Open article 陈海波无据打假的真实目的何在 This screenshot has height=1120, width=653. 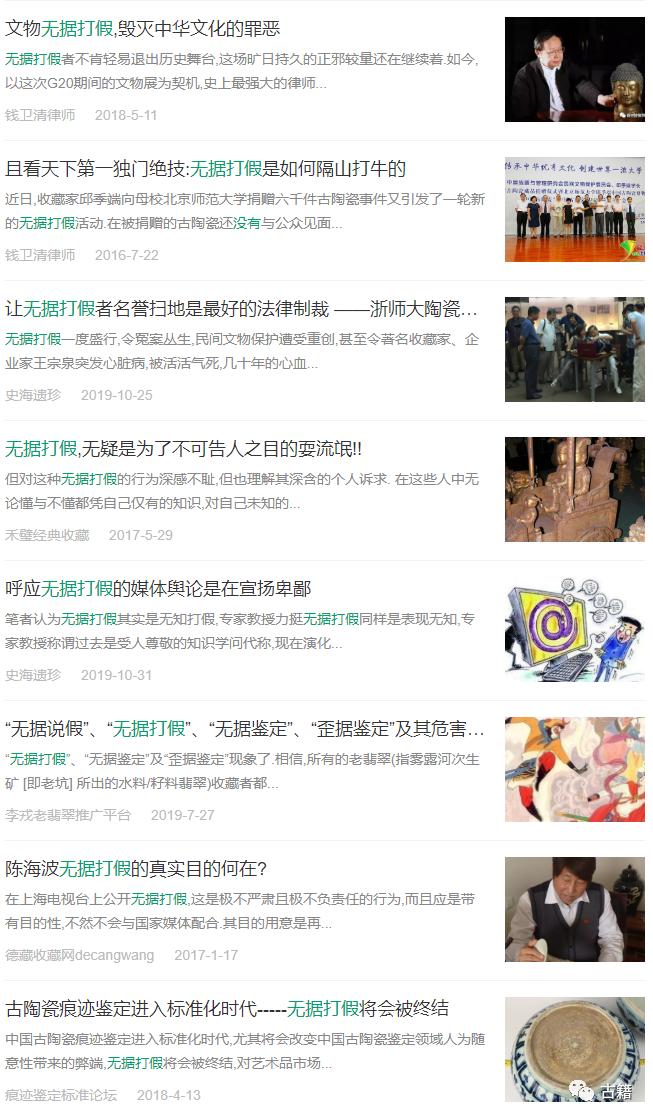pyautogui.click(x=136, y=868)
